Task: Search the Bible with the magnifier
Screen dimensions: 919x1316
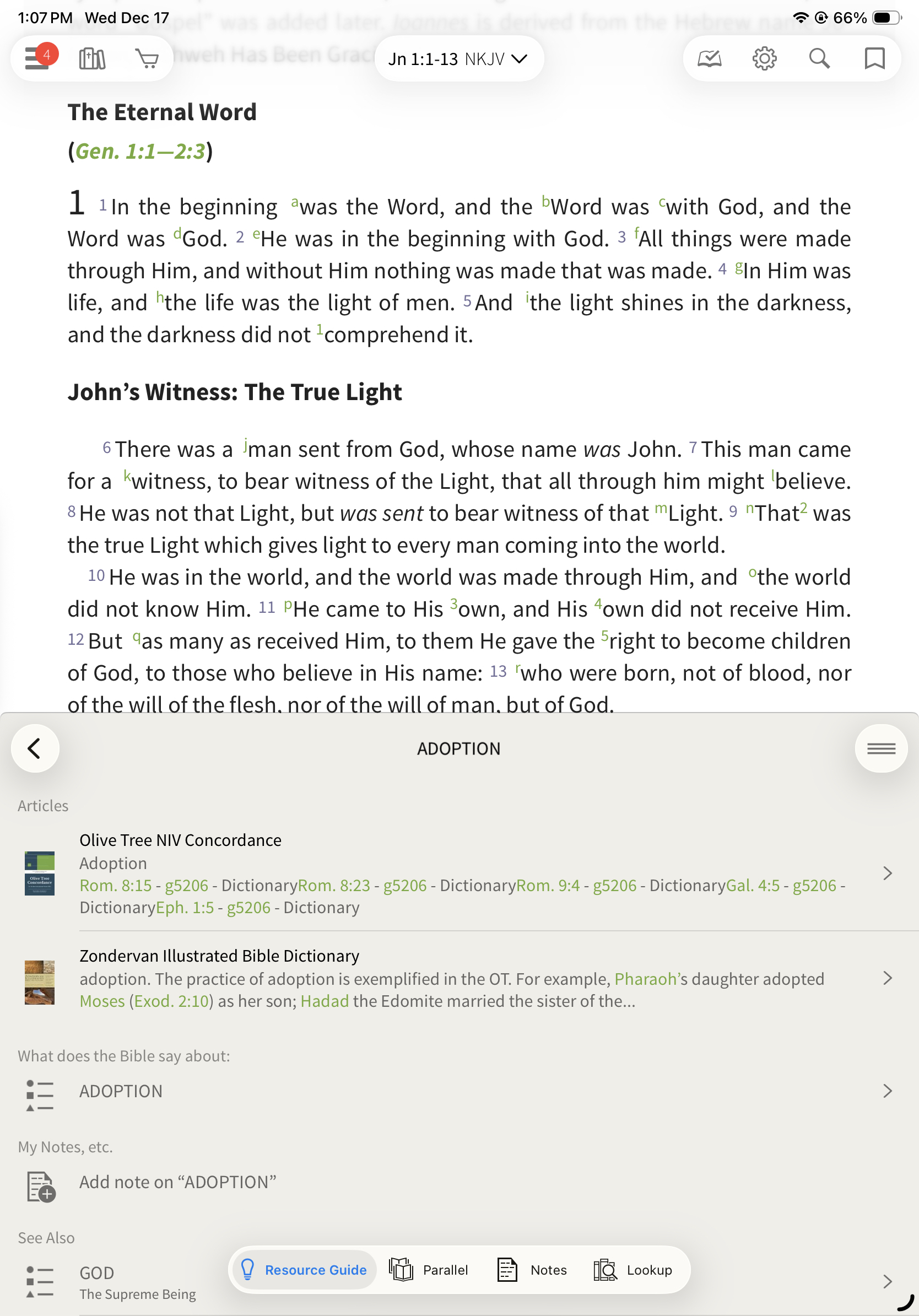Action: pyautogui.click(x=819, y=58)
